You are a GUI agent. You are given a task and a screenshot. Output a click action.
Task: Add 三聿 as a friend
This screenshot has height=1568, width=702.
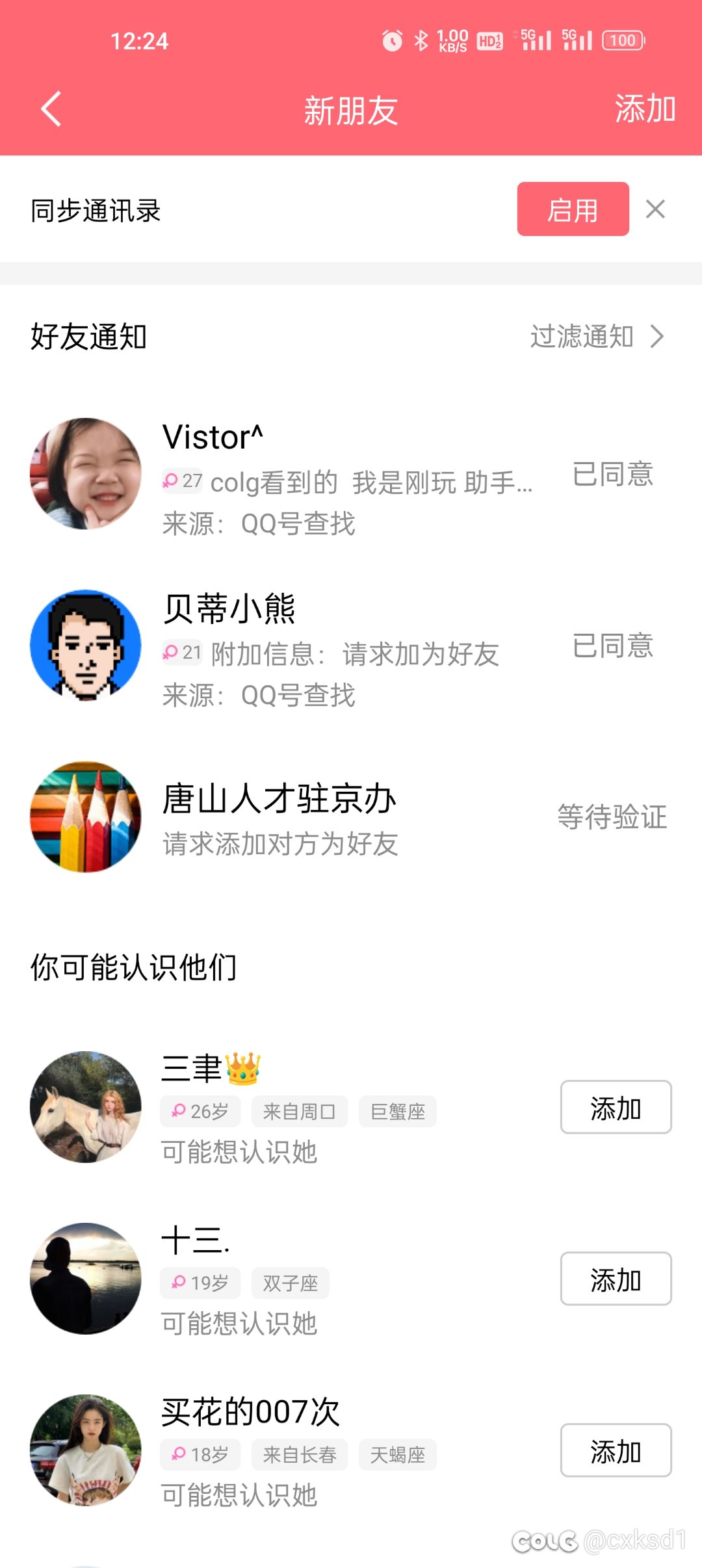pyautogui.click(x=616, y=1107)
